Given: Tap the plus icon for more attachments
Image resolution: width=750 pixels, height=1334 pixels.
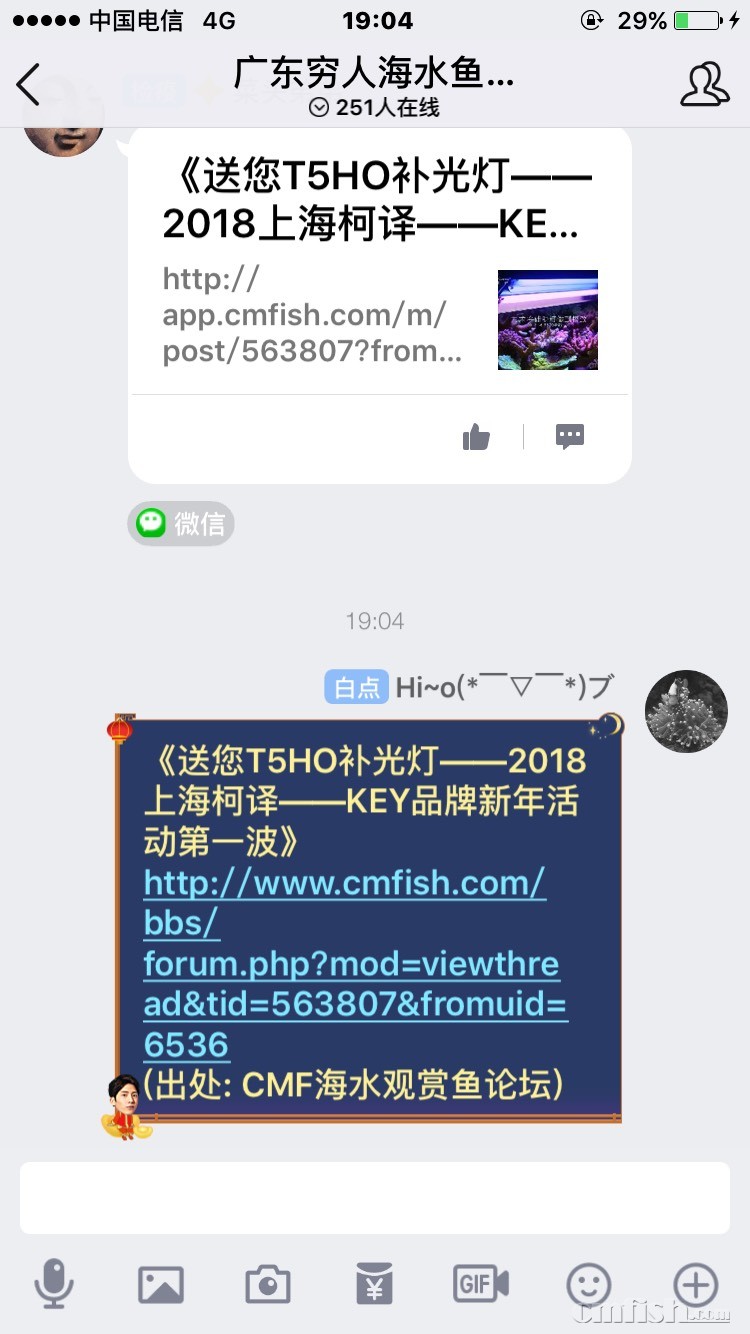Looking at the screenshot, I should click(x=694, y=1286).
